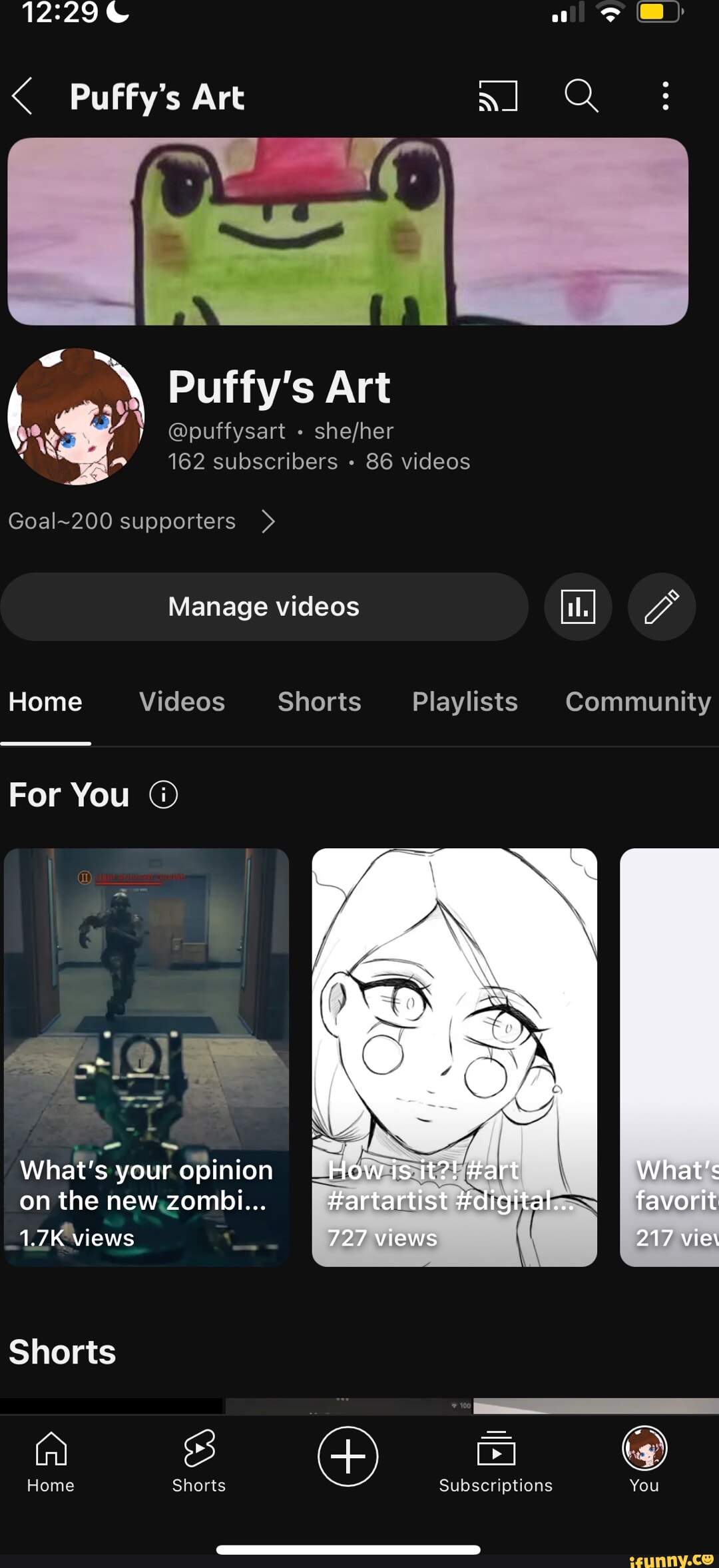
Task: Open the 'How is it?! #art' short
Action: pyautogui.click(x=454, y=1057)
